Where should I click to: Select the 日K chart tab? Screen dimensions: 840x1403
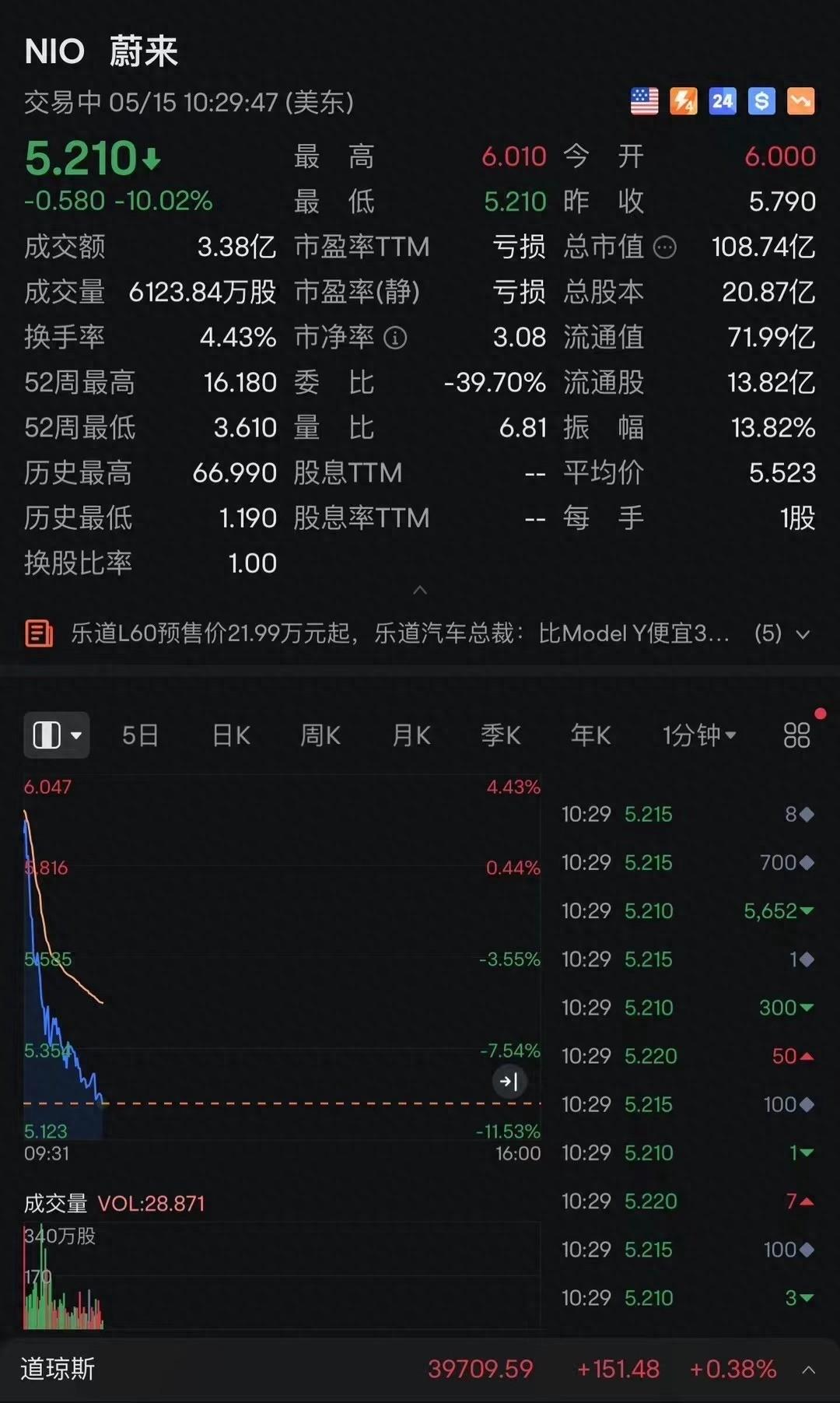tap(231, 735)
